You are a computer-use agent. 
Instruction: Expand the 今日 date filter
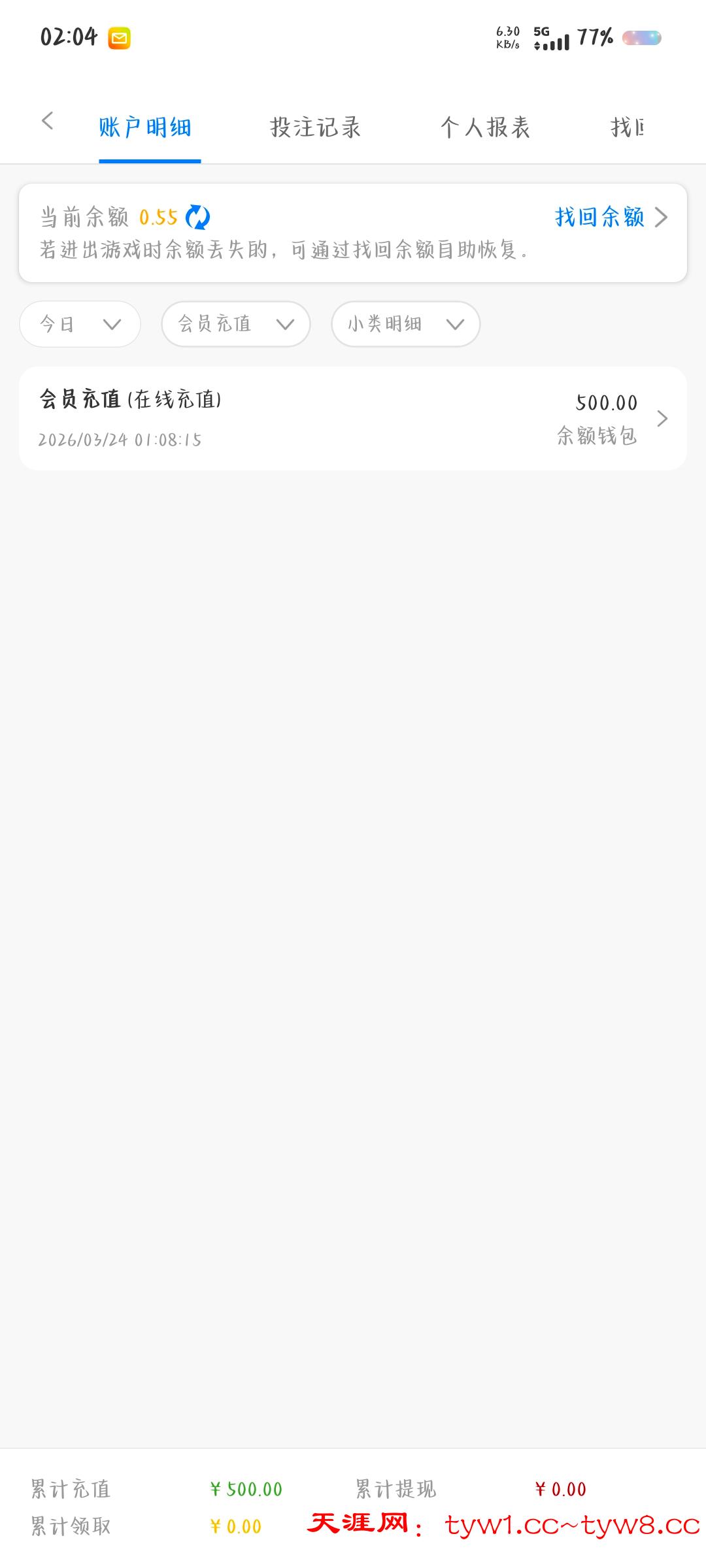click(x=80, y=324)
